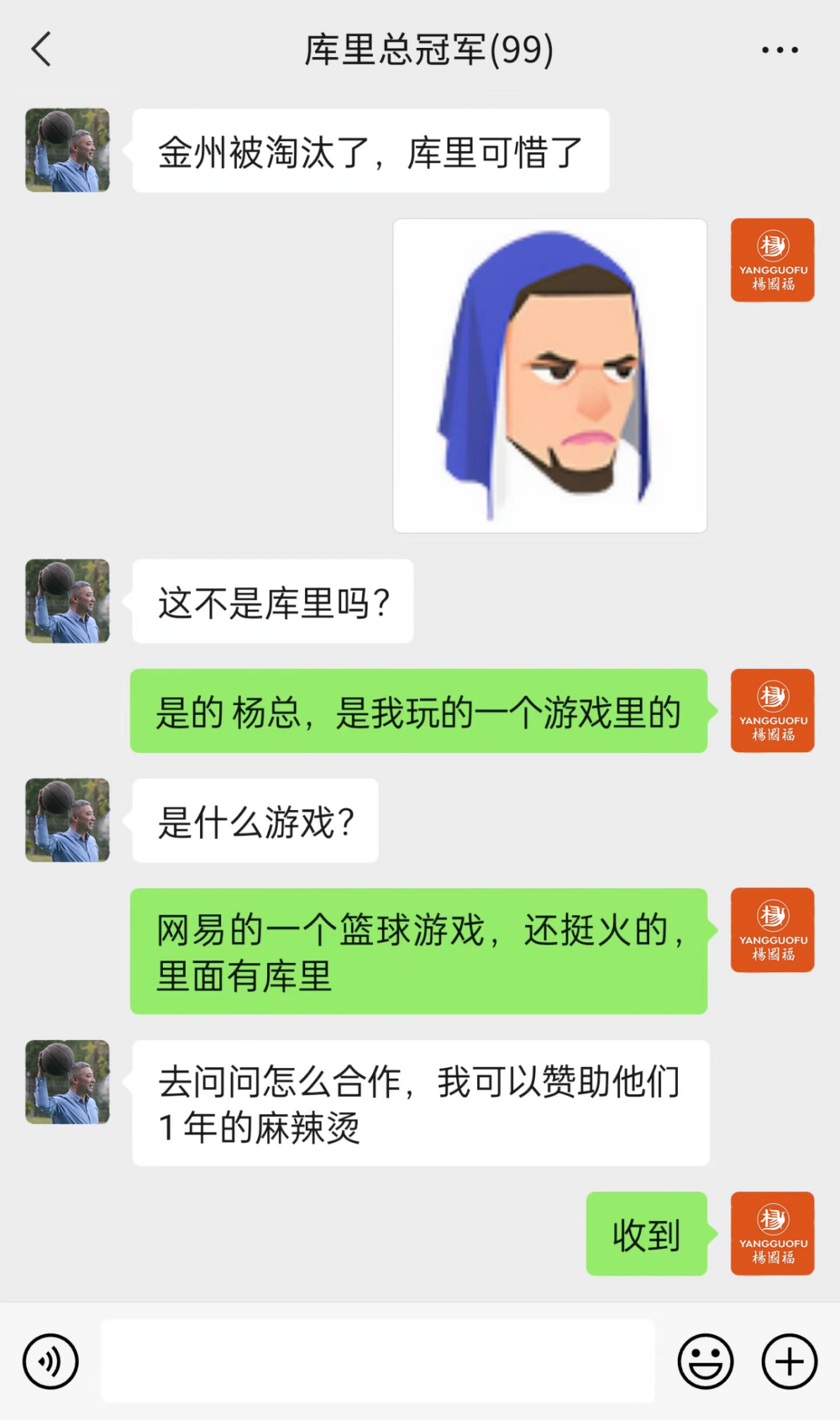Screen dimensions: 840x1420
Task: Go back from the 库里总冠军 group chat
Action: tap(42, 49)
